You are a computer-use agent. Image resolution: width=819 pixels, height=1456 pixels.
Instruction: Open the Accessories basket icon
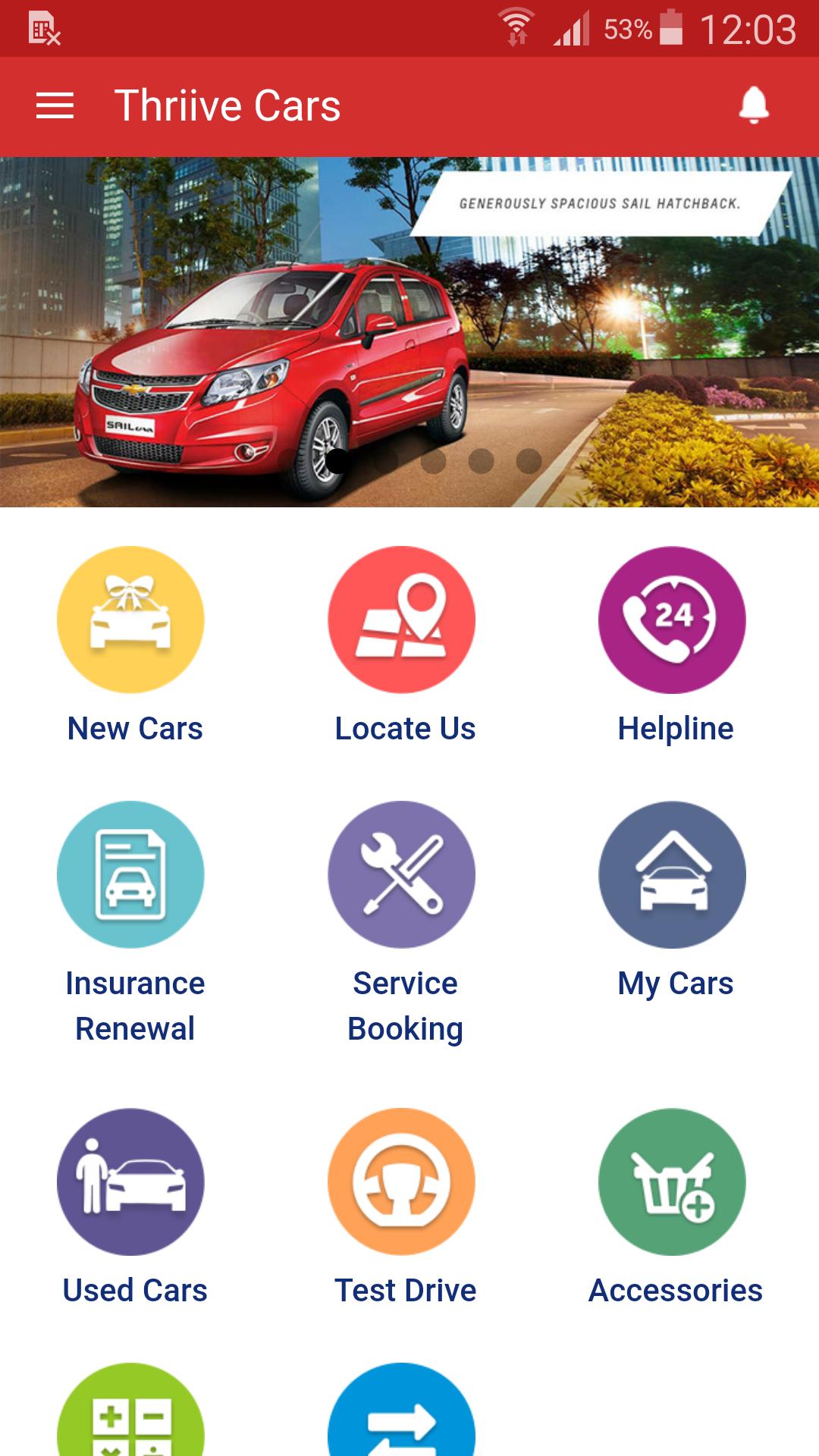tap(672, 1181)
